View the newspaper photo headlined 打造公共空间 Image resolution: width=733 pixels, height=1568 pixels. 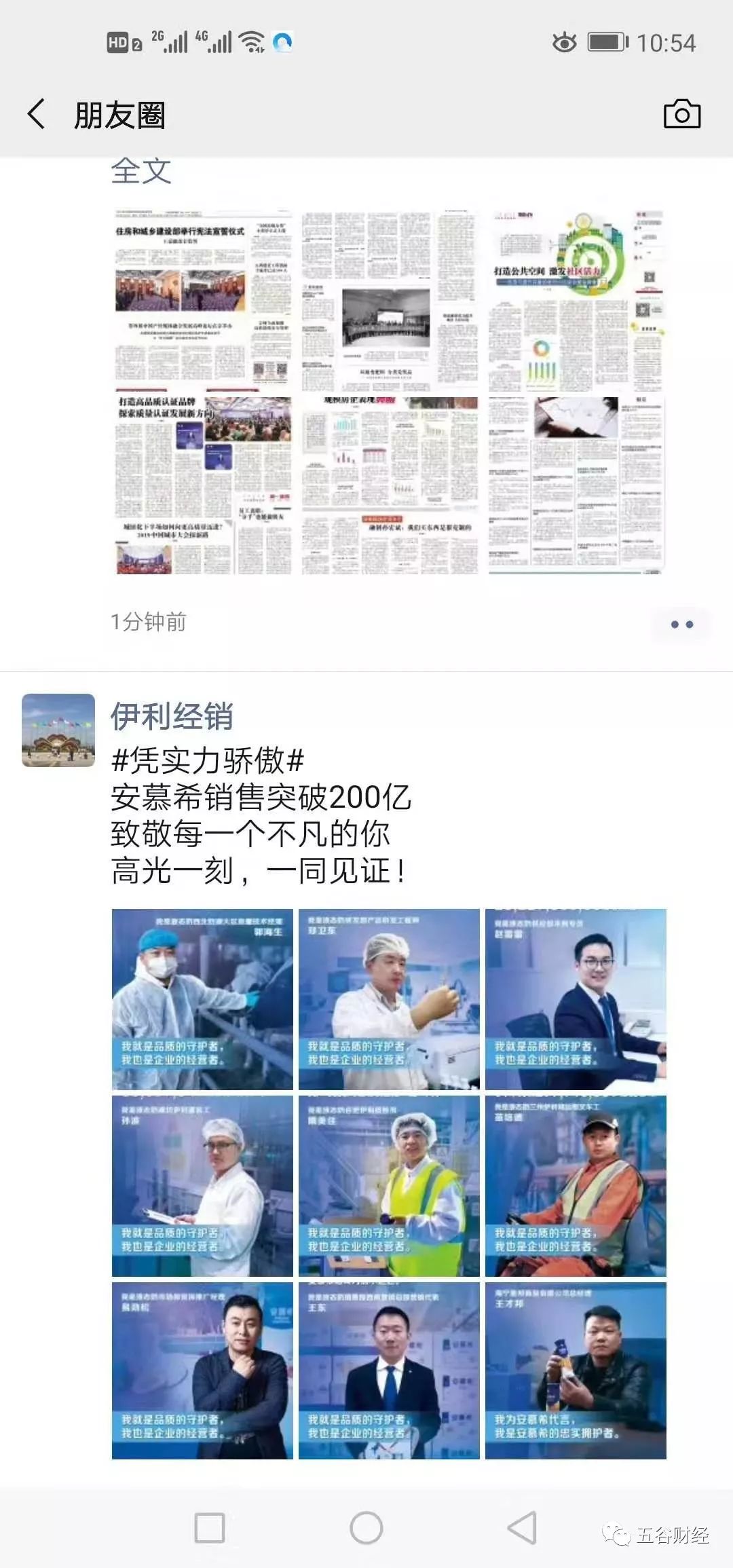pos(576,300)
